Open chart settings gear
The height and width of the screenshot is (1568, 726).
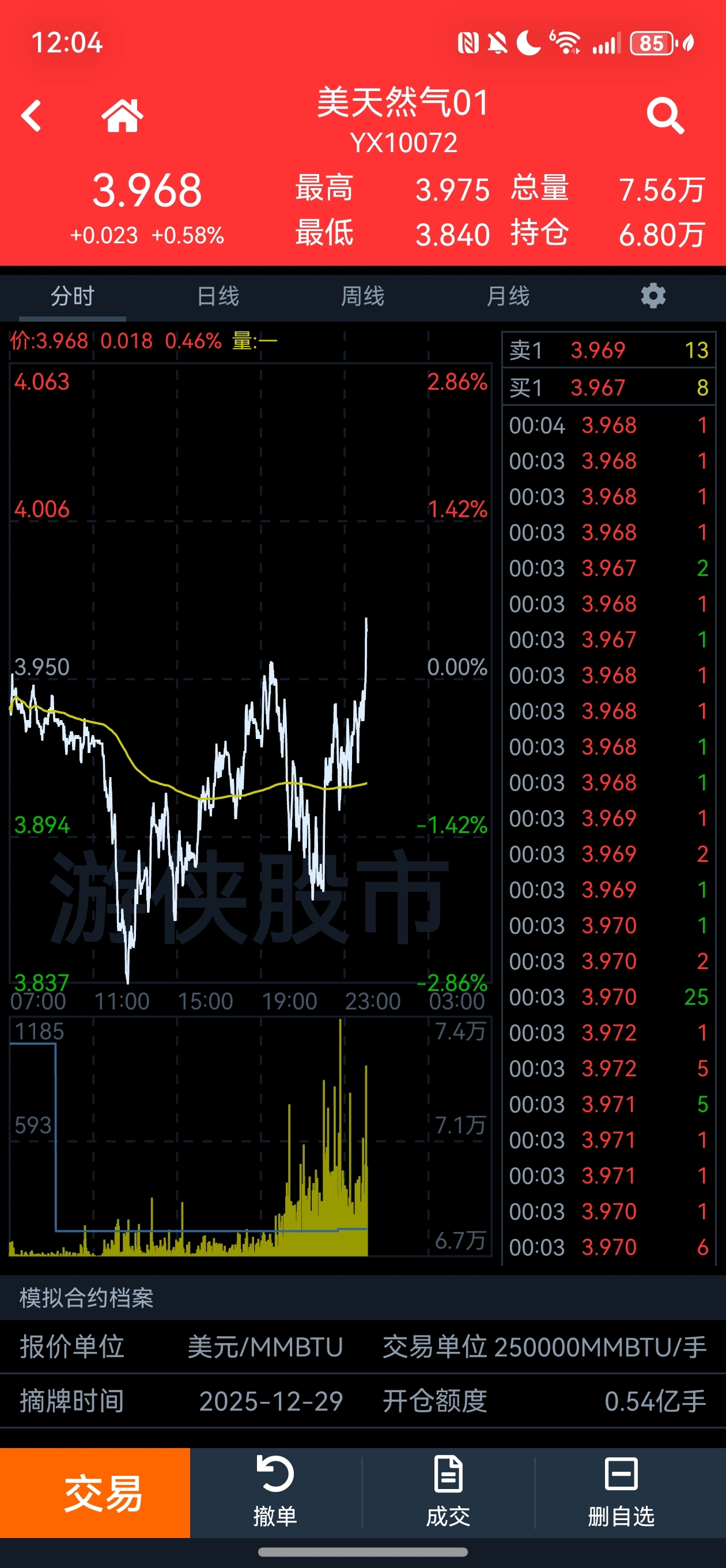click(653, 296)
